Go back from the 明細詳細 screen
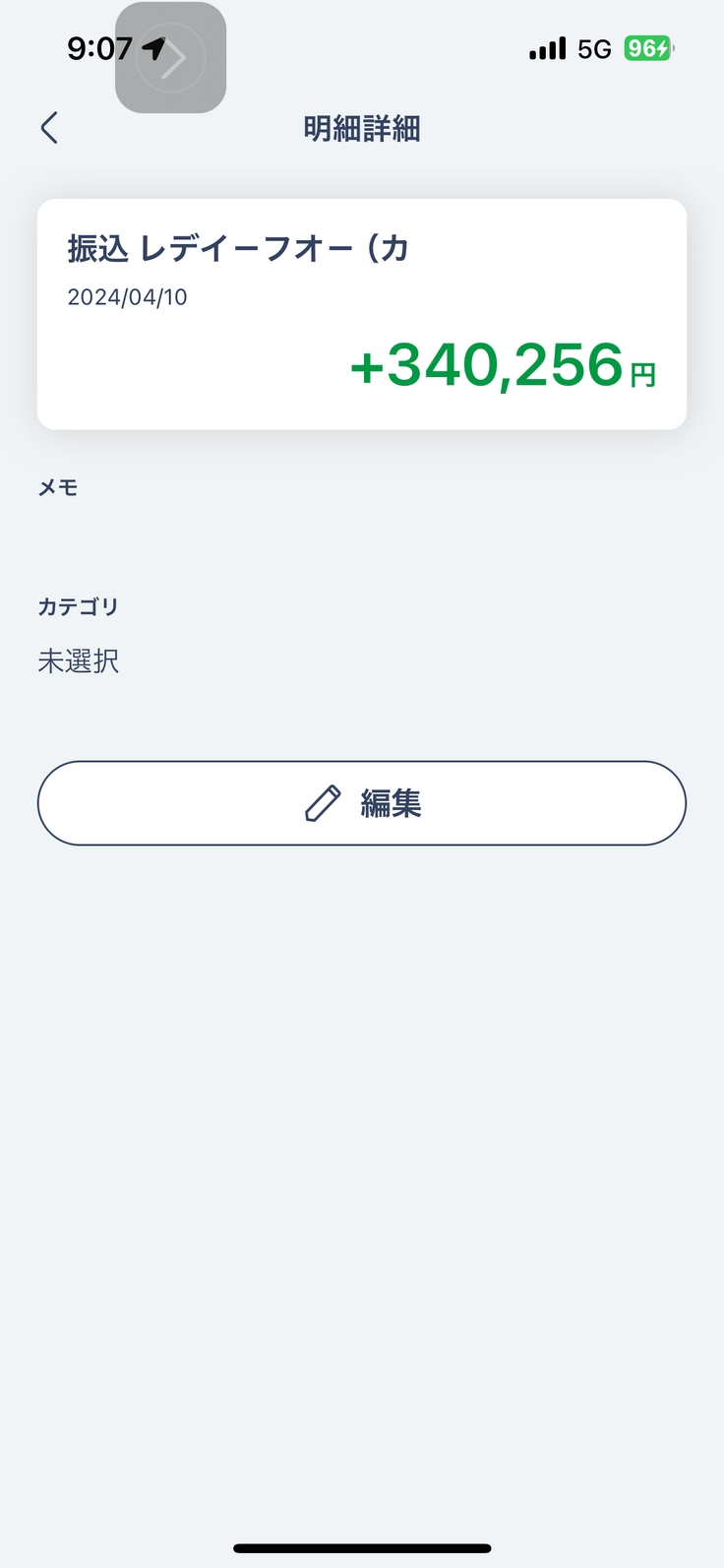The height and width of the screenshot is (1568, 724). (49, 128)
